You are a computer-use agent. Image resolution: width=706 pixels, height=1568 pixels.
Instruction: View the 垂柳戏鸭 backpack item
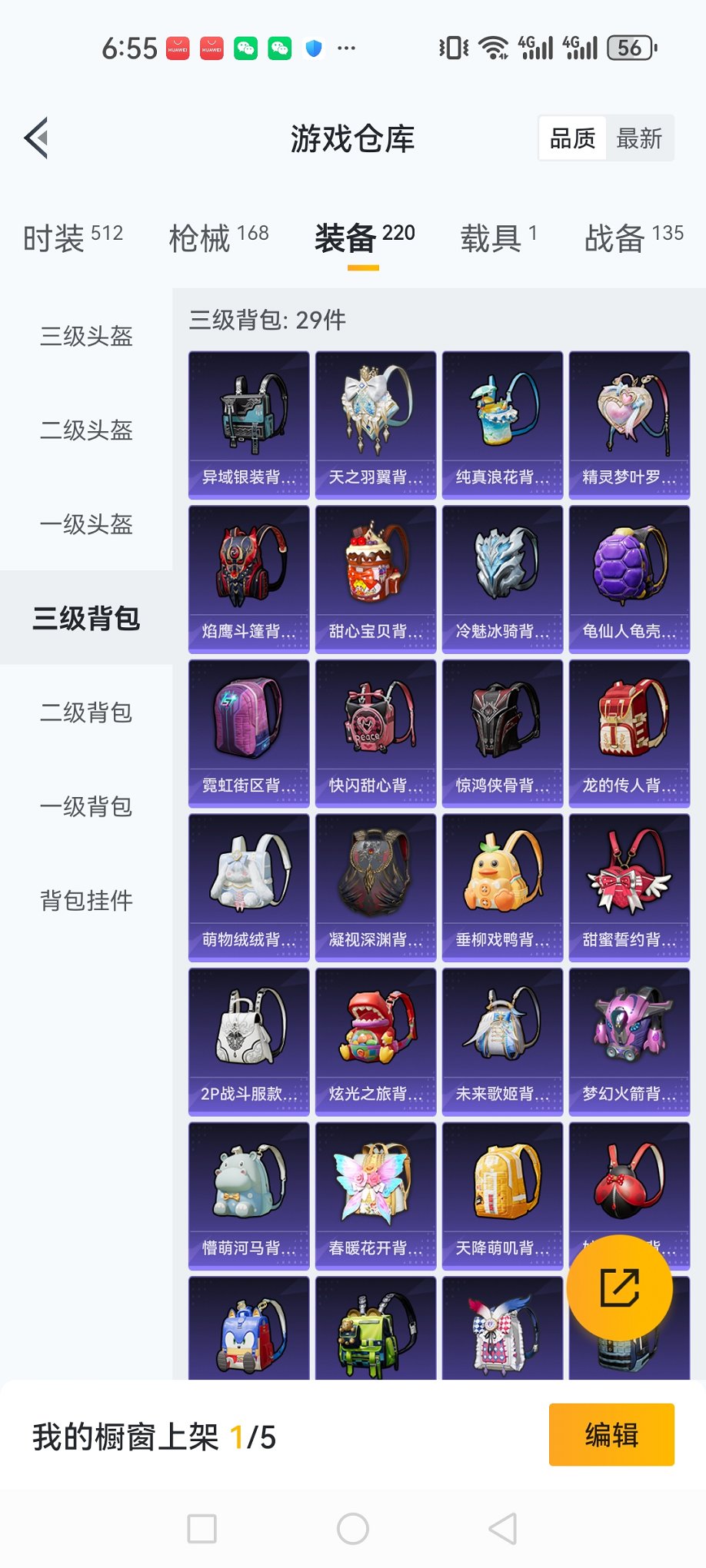click(502, 887)
